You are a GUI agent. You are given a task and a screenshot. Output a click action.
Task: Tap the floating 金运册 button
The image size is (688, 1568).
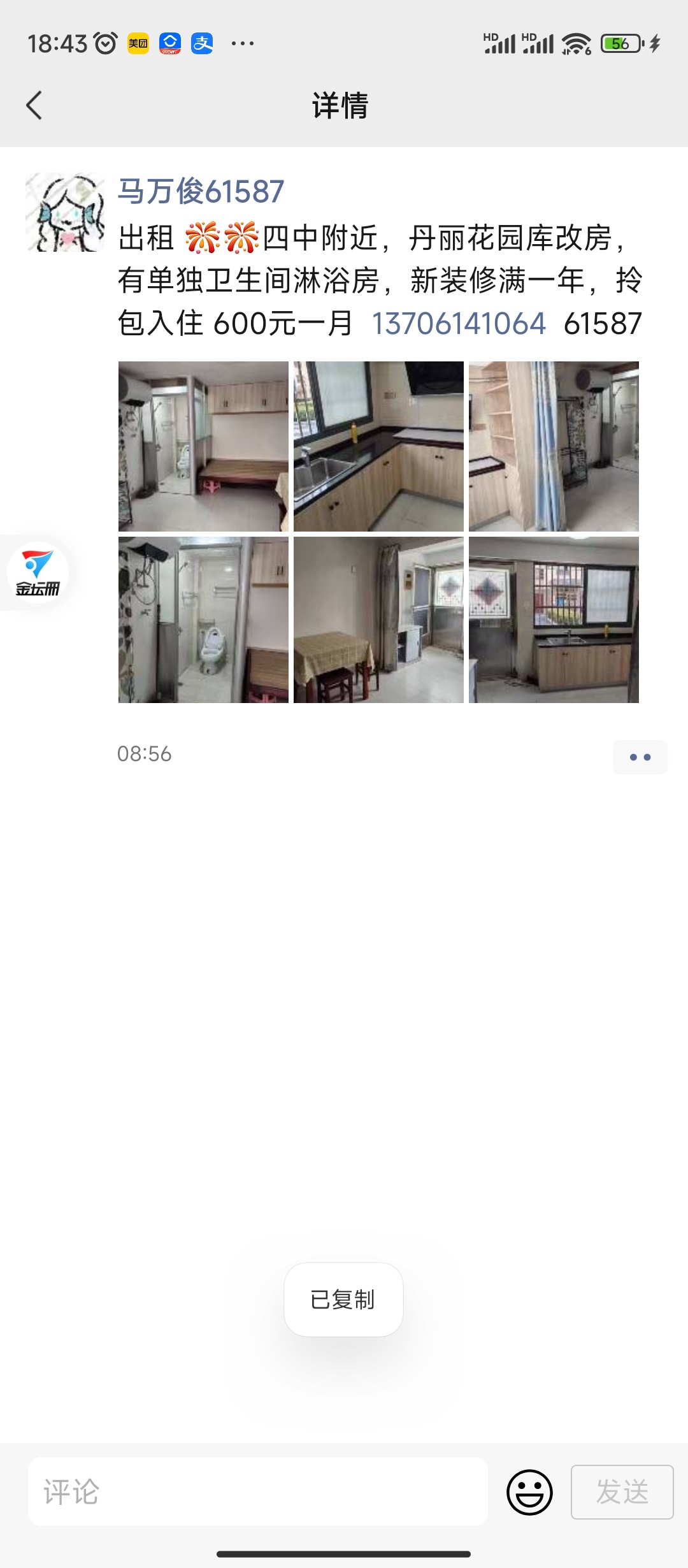tap(38, 572)
